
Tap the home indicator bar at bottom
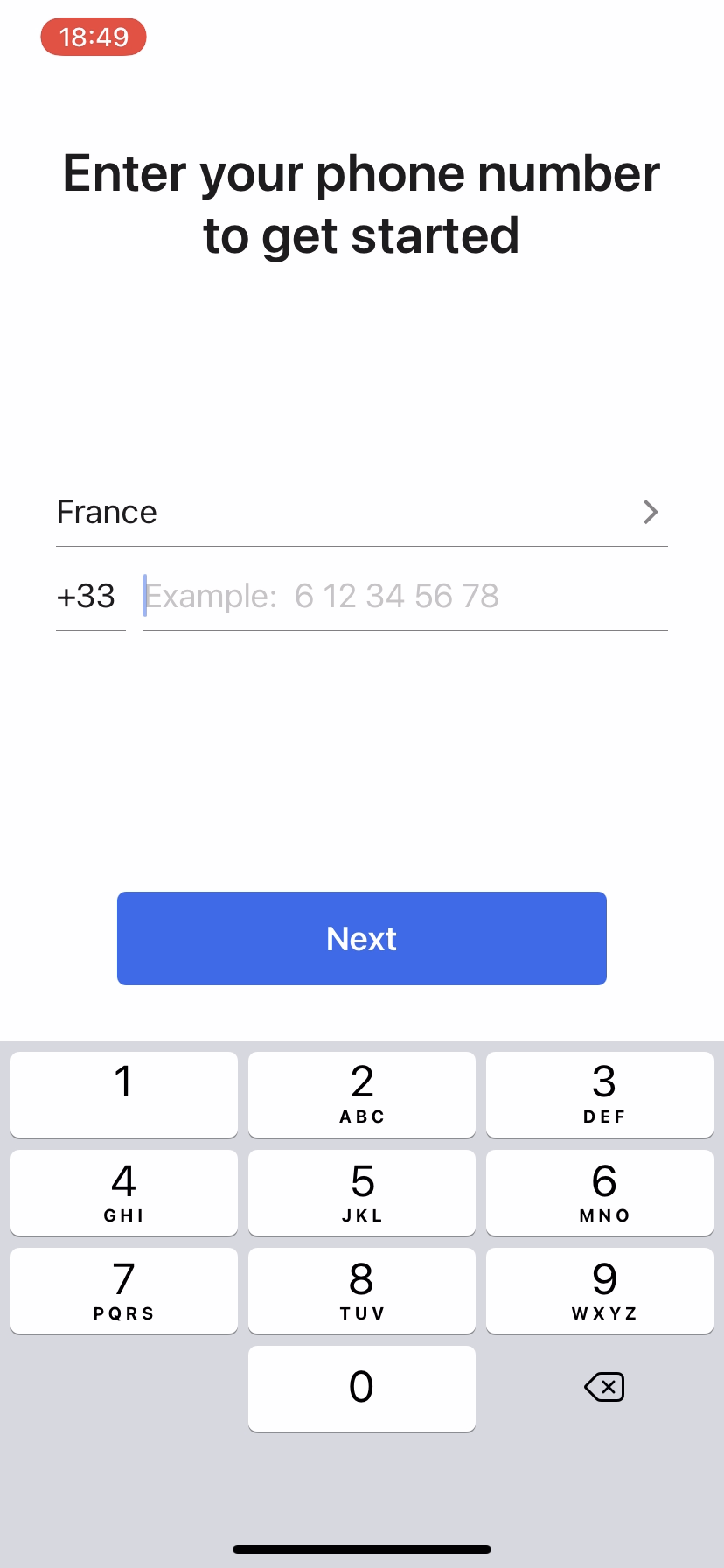point(361,1549)
